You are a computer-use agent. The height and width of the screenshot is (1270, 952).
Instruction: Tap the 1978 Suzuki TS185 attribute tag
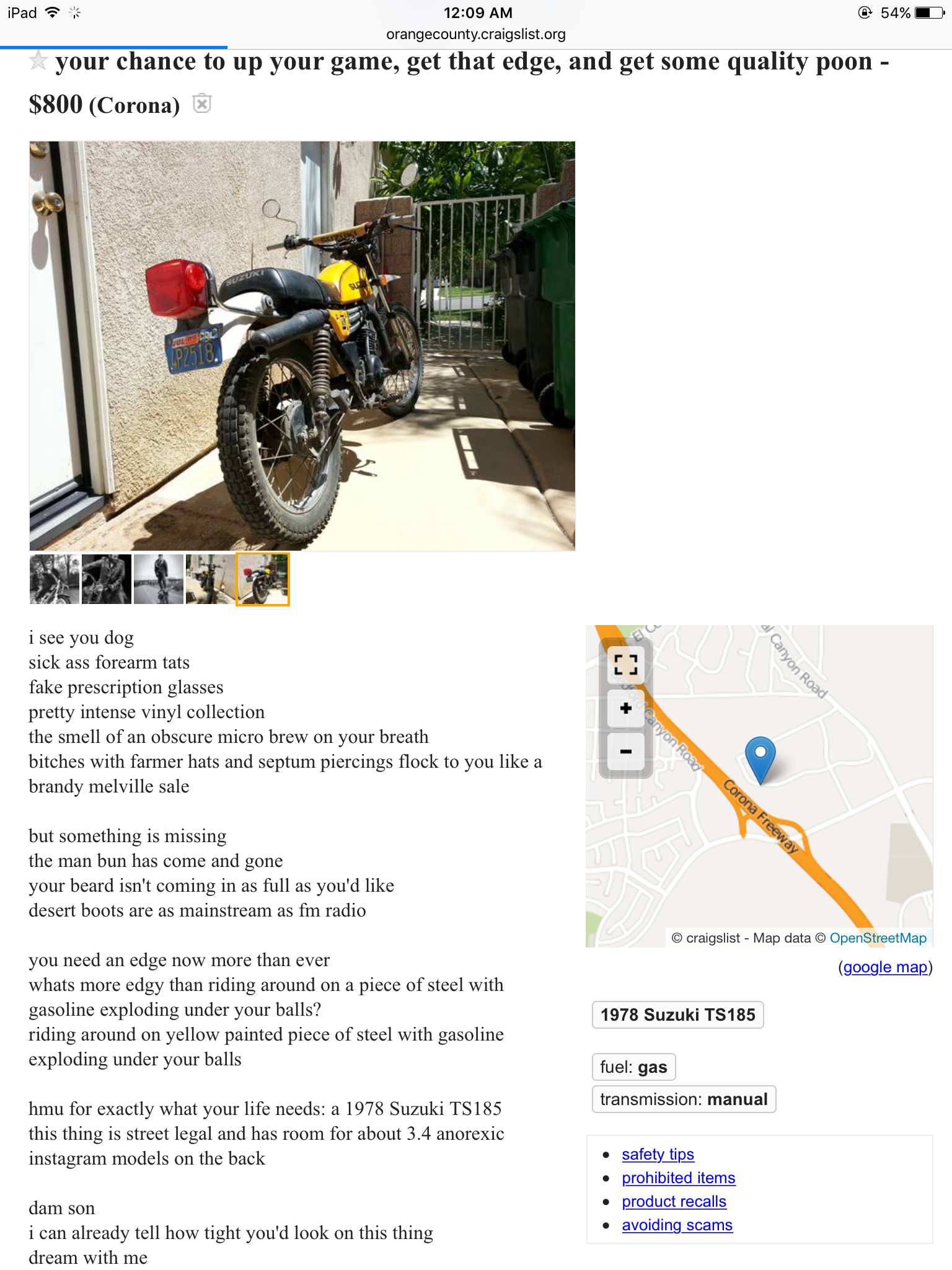pos(677,1015)
